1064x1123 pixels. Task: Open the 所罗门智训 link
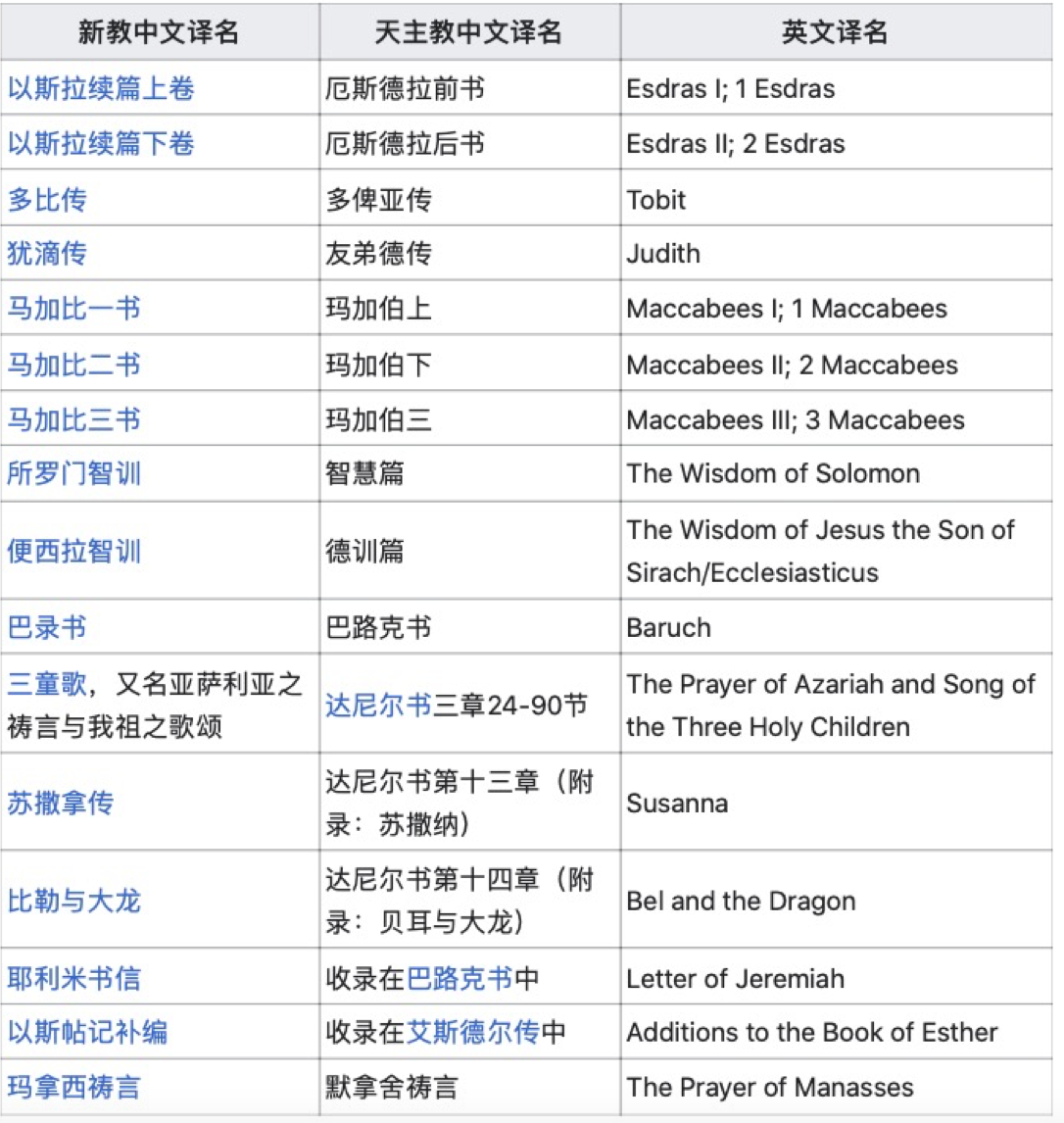pyautogui.click(x=73, y=474)
